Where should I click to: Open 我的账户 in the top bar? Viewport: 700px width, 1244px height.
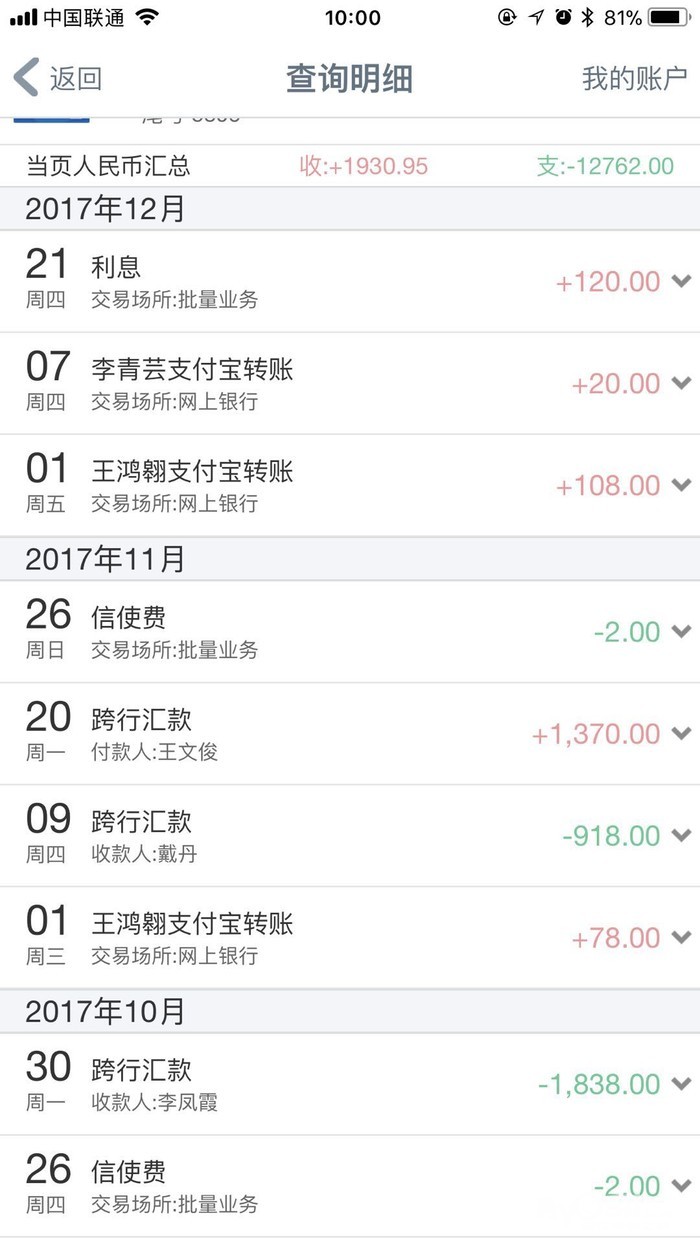(x=634, y=78)
